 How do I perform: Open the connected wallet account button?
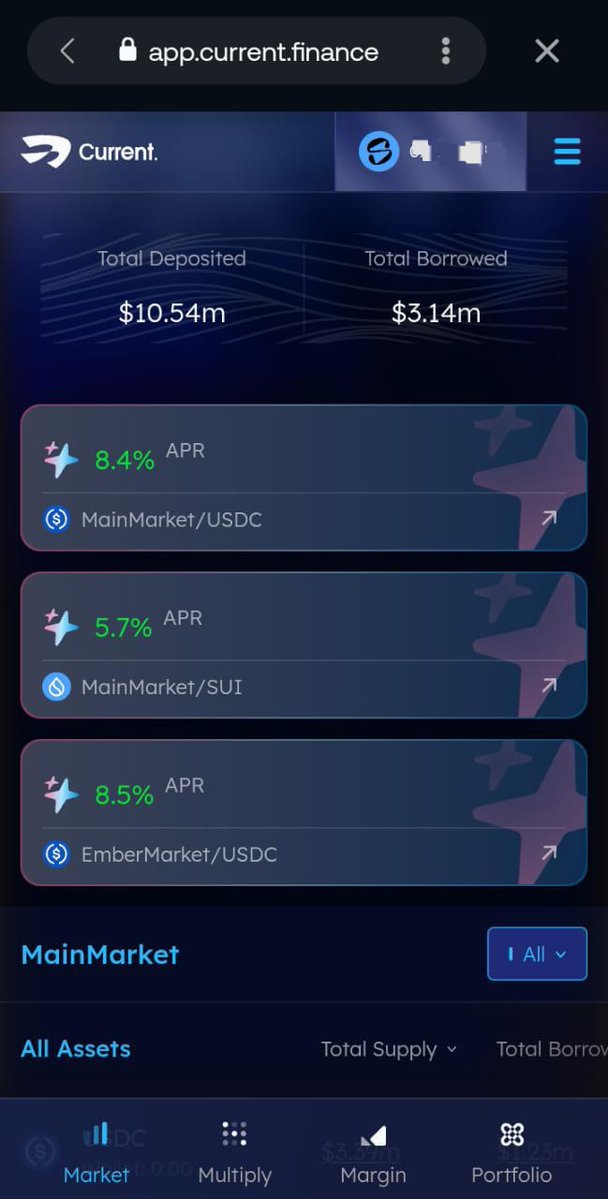click(x=430, y=152)
